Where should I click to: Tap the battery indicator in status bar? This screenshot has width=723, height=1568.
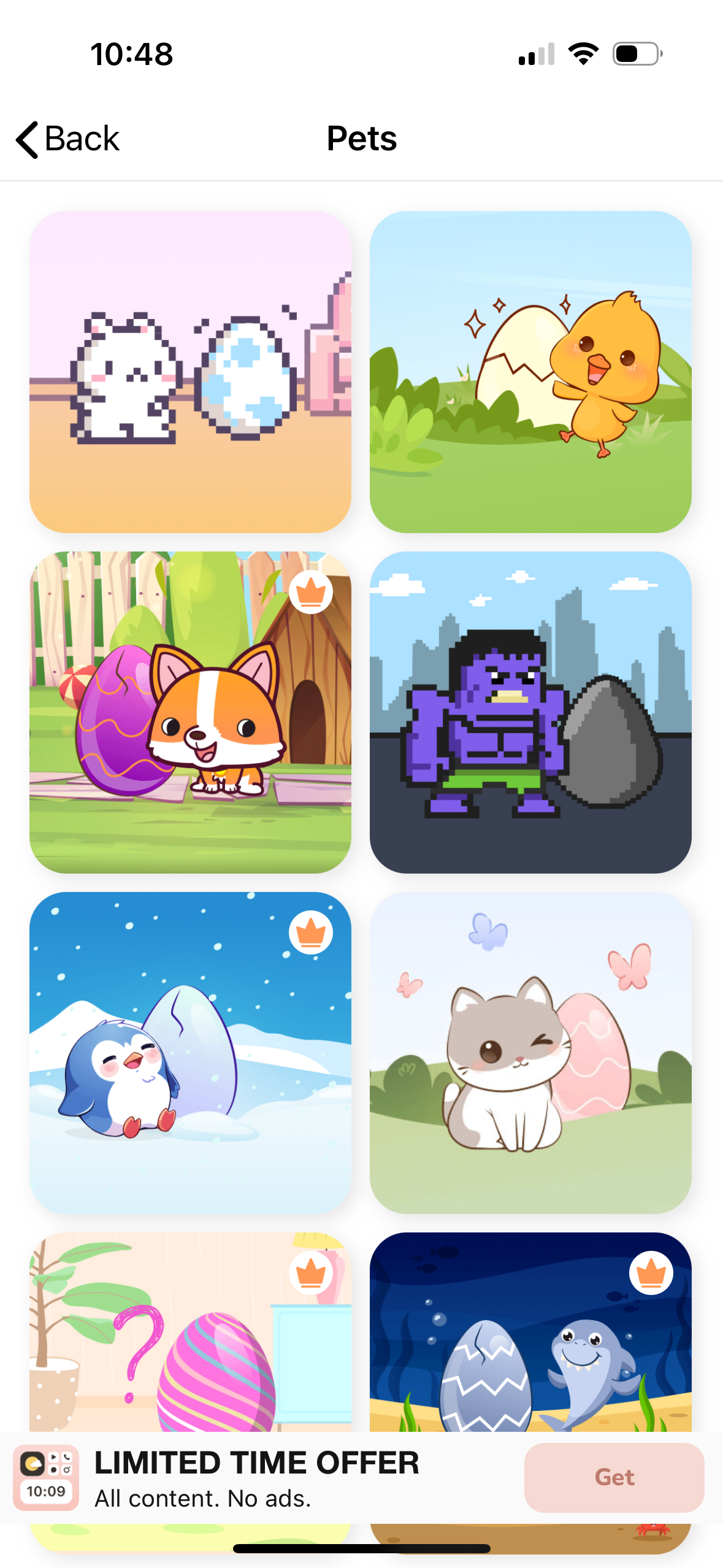tap(635, 55)
